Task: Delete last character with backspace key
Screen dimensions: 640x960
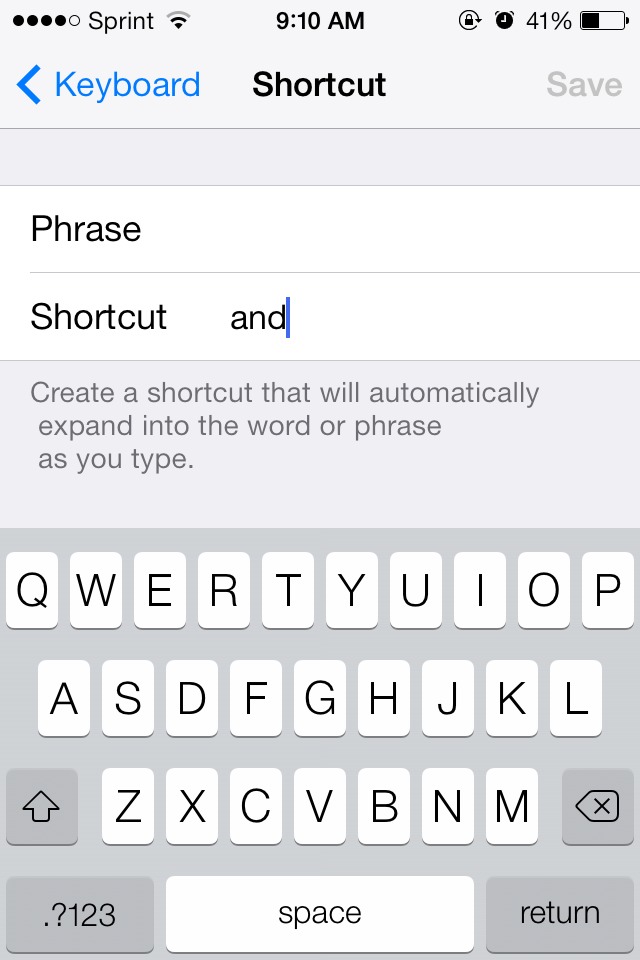Action: (597, 806)
